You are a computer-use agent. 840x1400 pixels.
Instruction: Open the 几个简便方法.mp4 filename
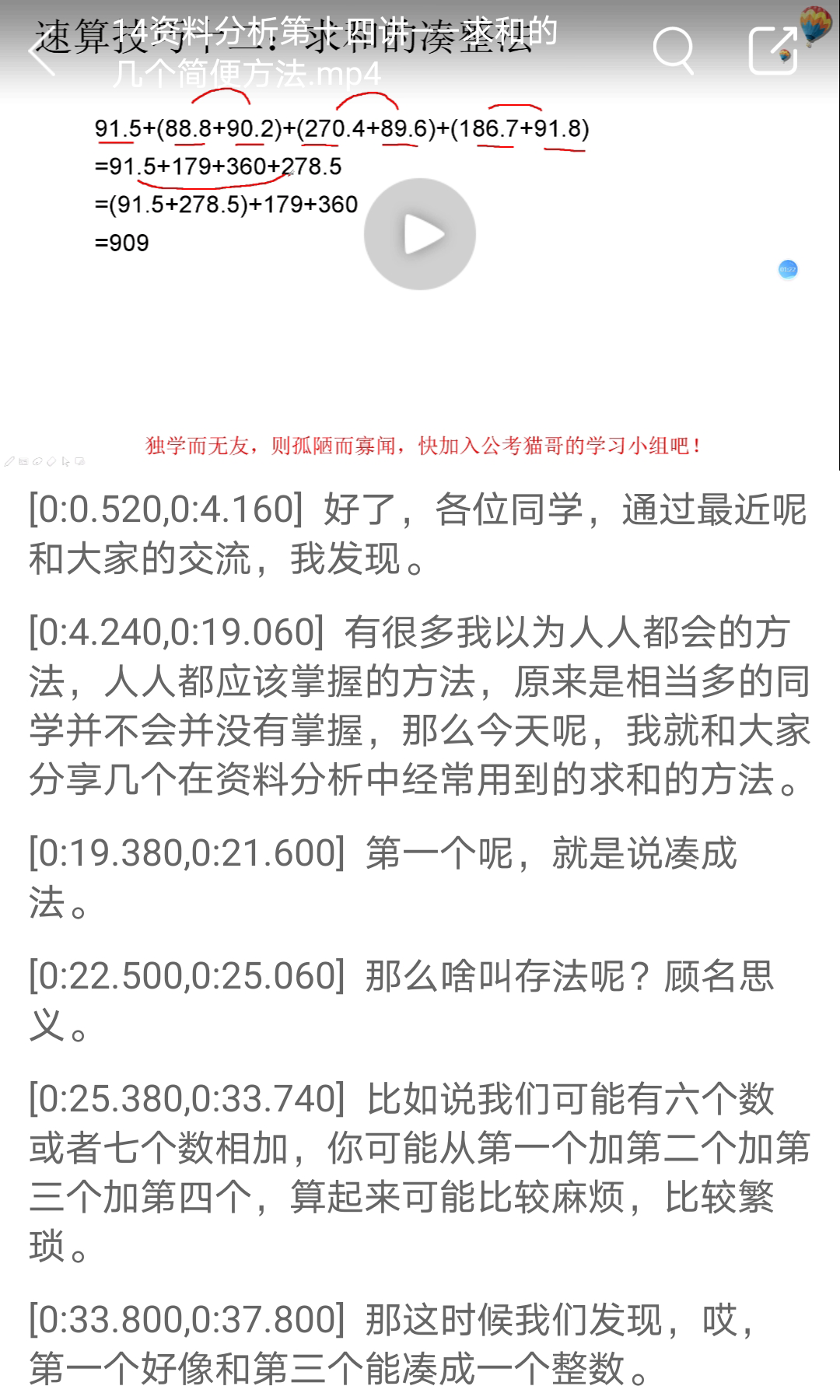[246, 75]
